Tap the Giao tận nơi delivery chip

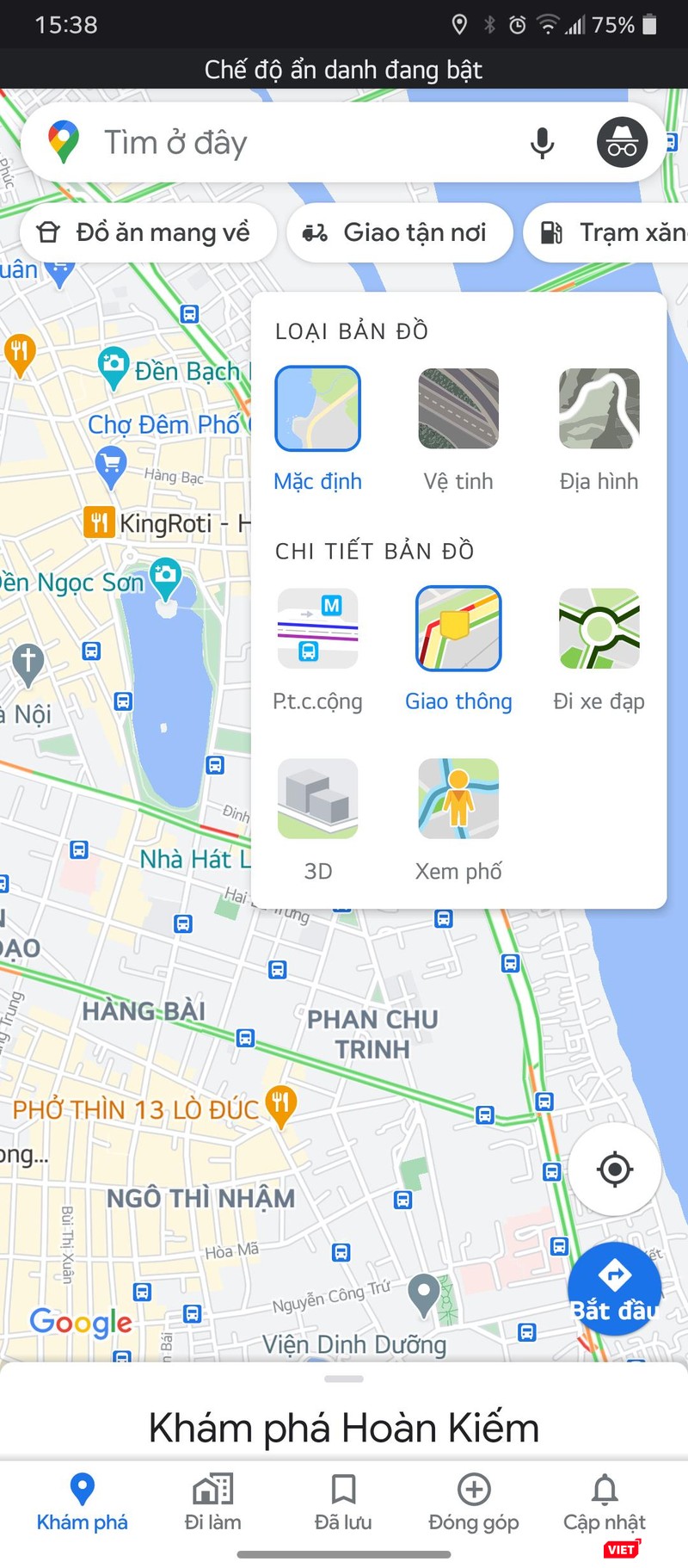[398, 232]
